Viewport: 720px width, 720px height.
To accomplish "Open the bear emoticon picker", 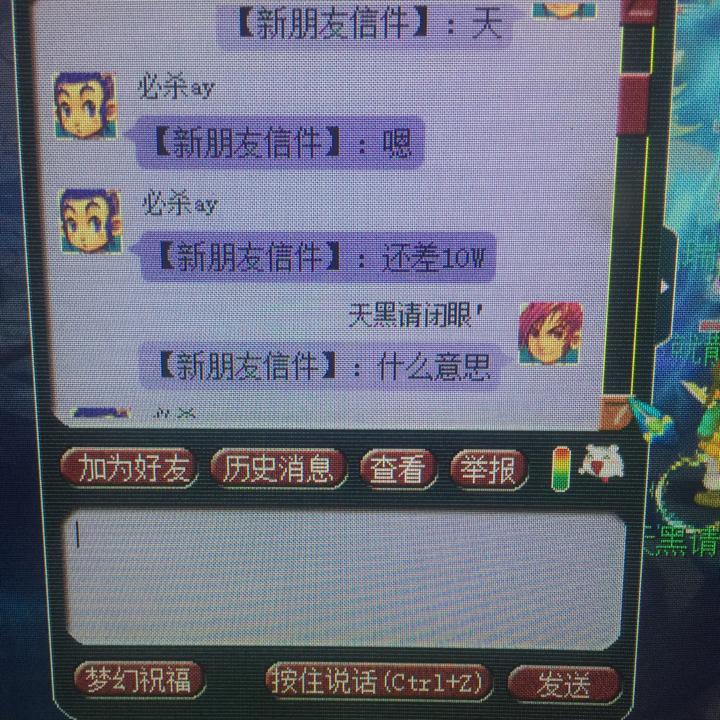I will point(600,462).
